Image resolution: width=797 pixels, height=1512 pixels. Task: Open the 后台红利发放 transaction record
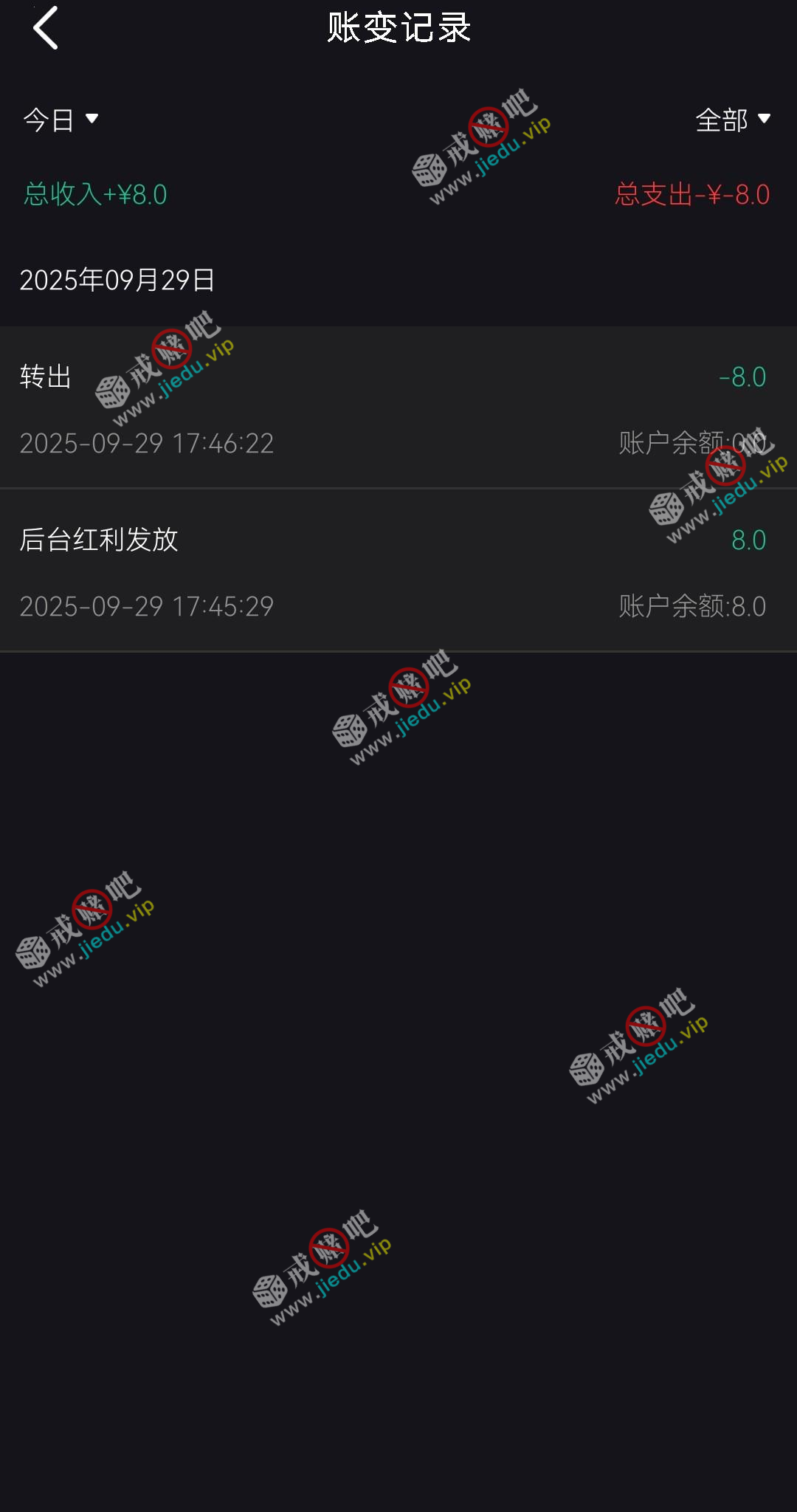tap(398, 571)
